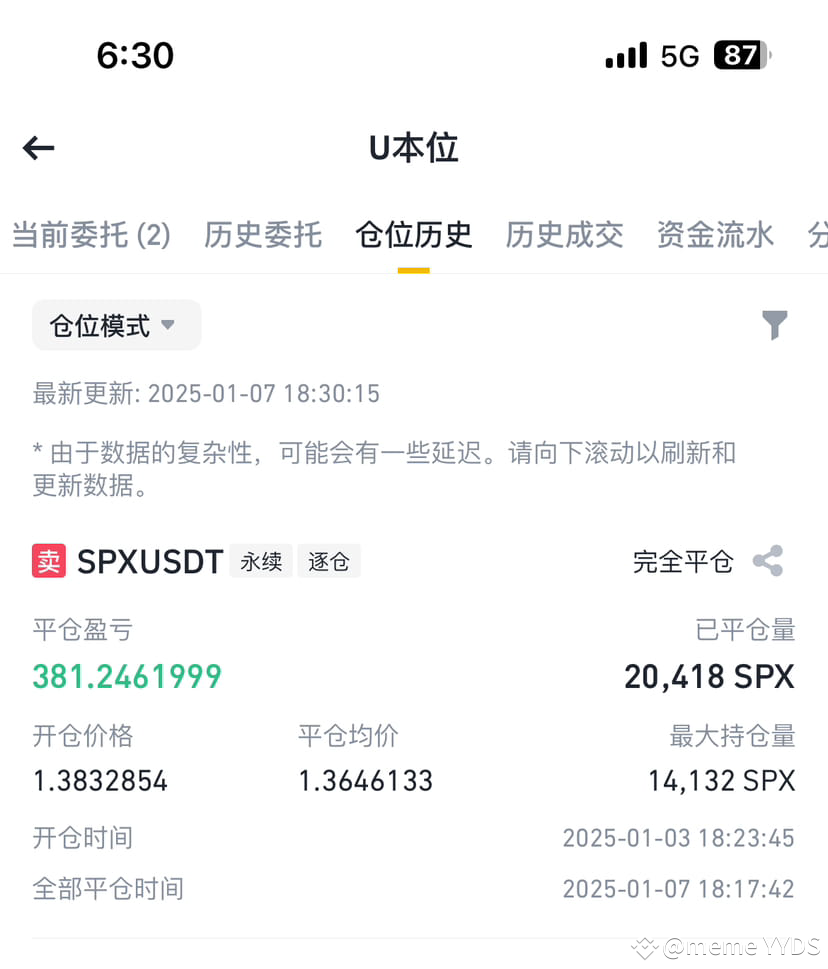Tap the yellow tab underline indicator
Viewport: 828px width, 969px height.
(x=413, y=268)
